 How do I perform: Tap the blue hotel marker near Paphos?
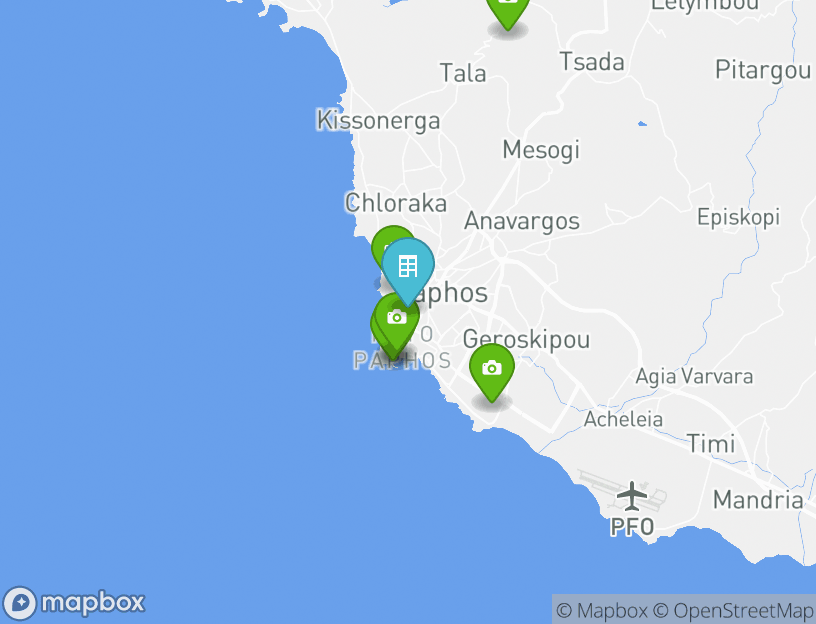[408, 267]
